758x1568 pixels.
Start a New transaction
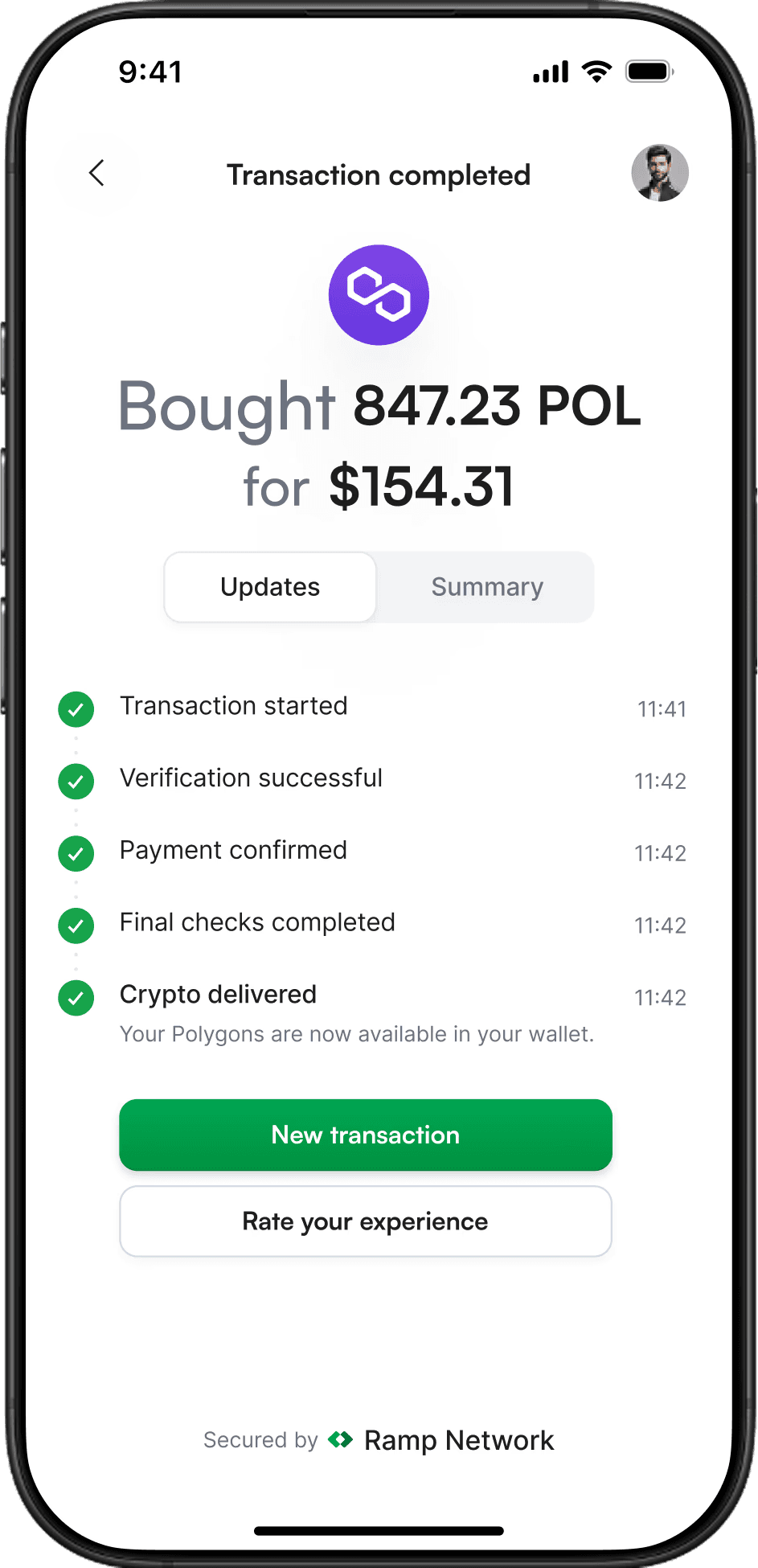366,1135
